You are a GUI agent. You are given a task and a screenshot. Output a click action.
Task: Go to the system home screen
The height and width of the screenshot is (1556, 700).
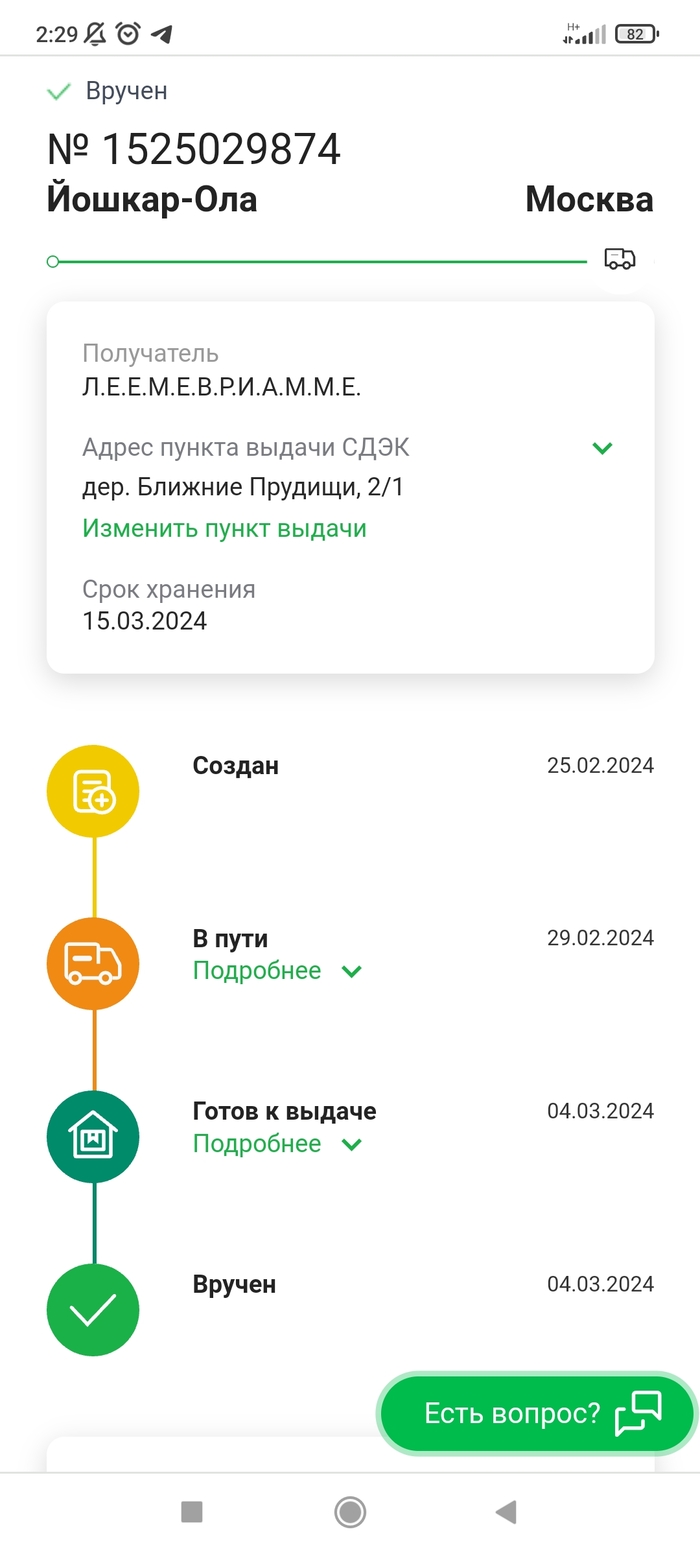coord(350,1512)
